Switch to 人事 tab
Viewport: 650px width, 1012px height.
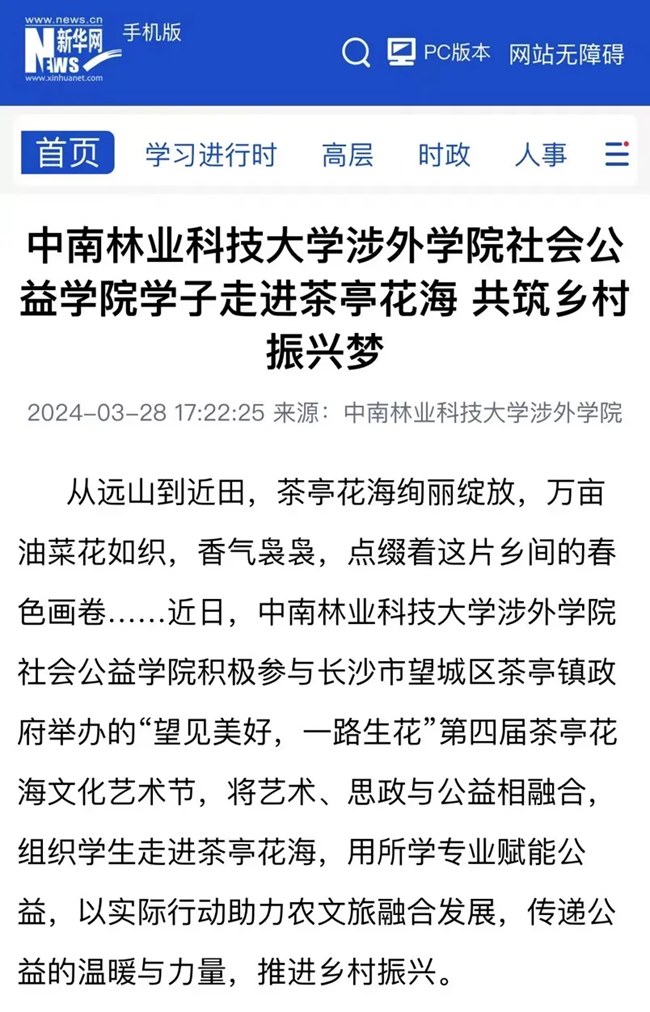tap(540, 155)
